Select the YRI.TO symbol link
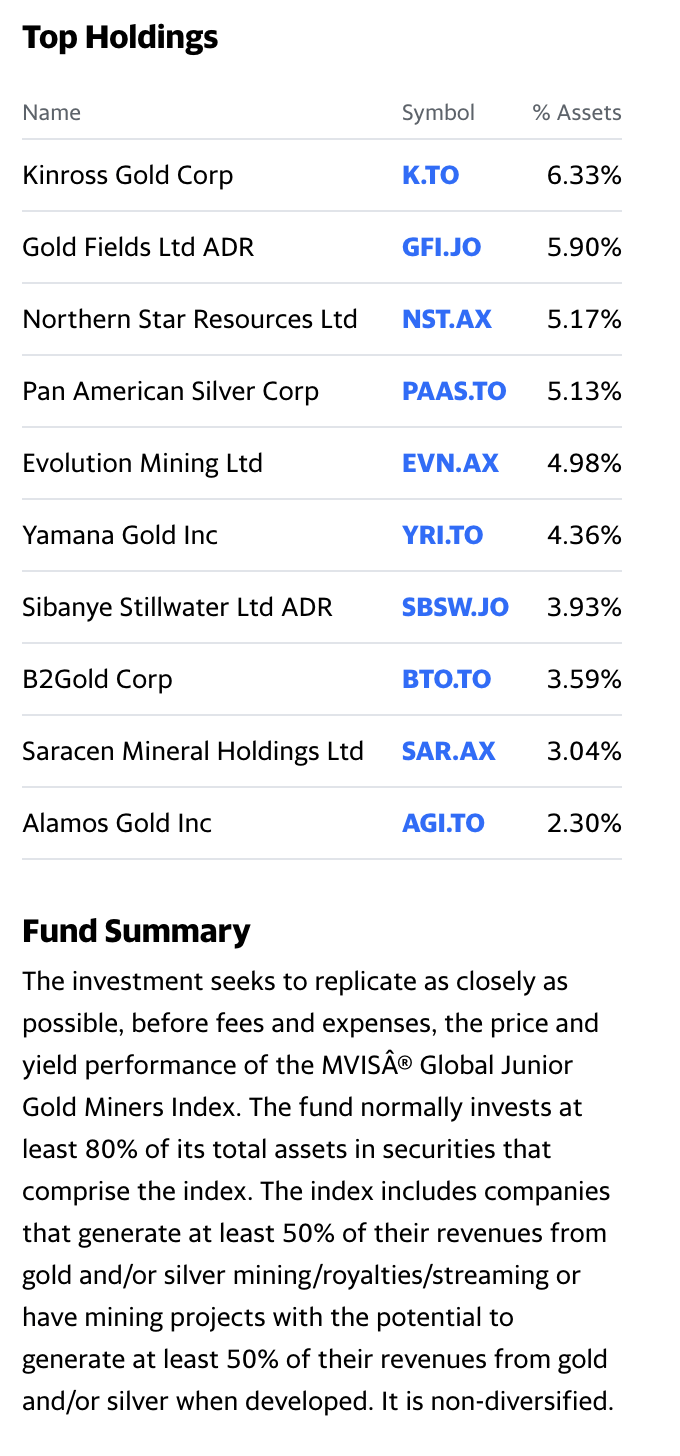Screen dimensions: 680x1456 [x=442, y=535]
